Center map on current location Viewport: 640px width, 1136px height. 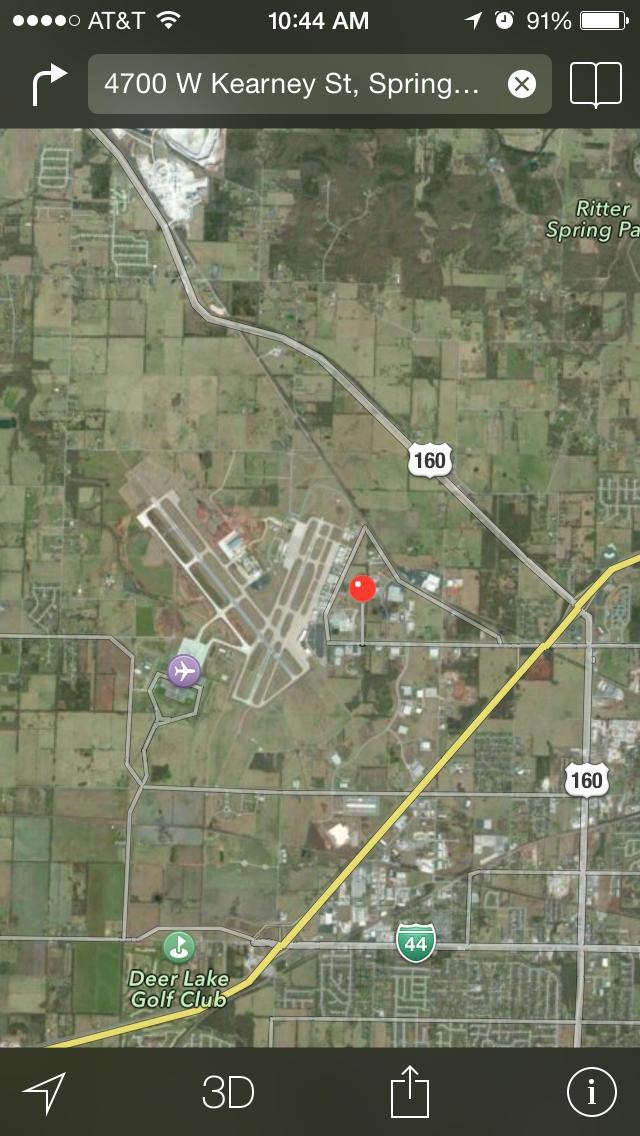[x=45, y=1093]
